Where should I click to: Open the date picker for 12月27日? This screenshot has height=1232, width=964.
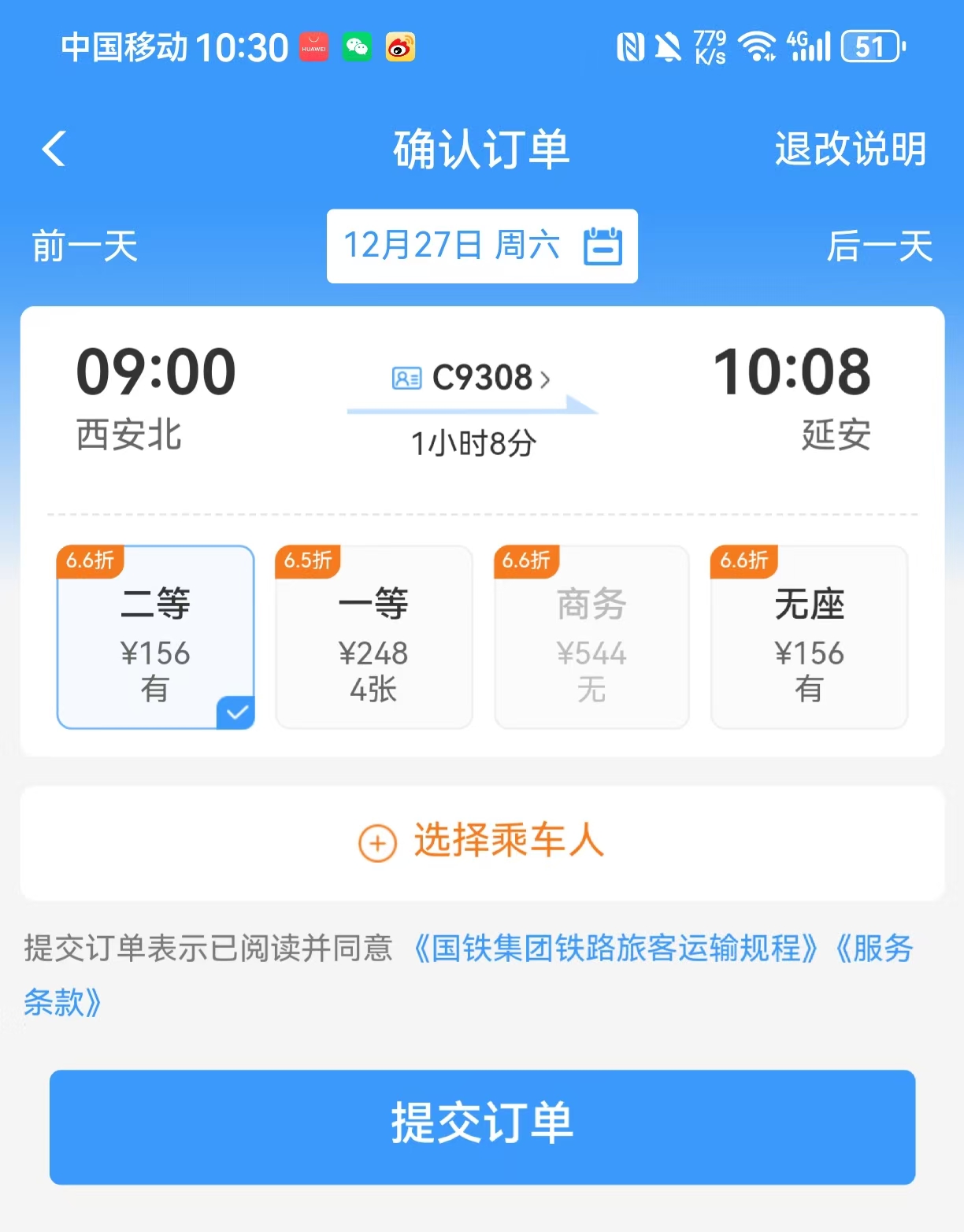pos(482,246)
